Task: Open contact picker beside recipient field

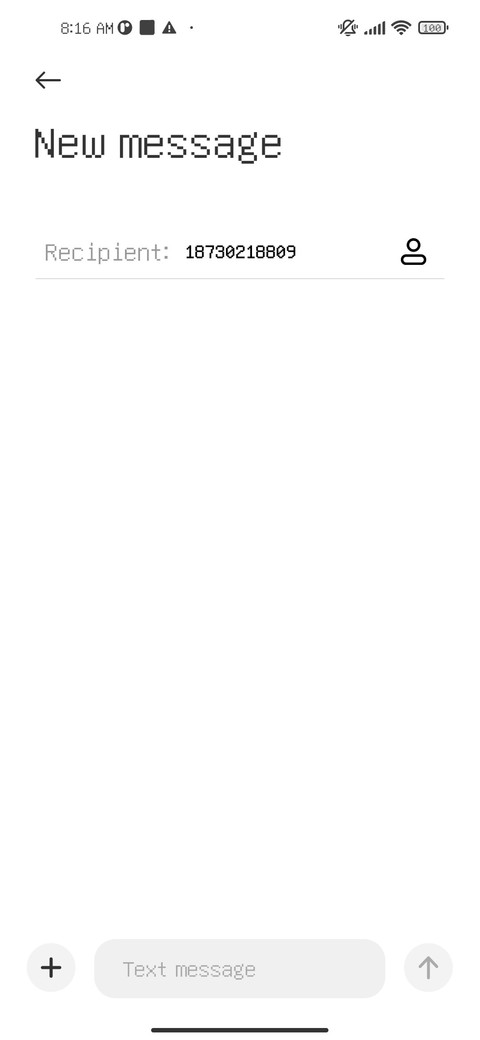Action: [413, 252]
